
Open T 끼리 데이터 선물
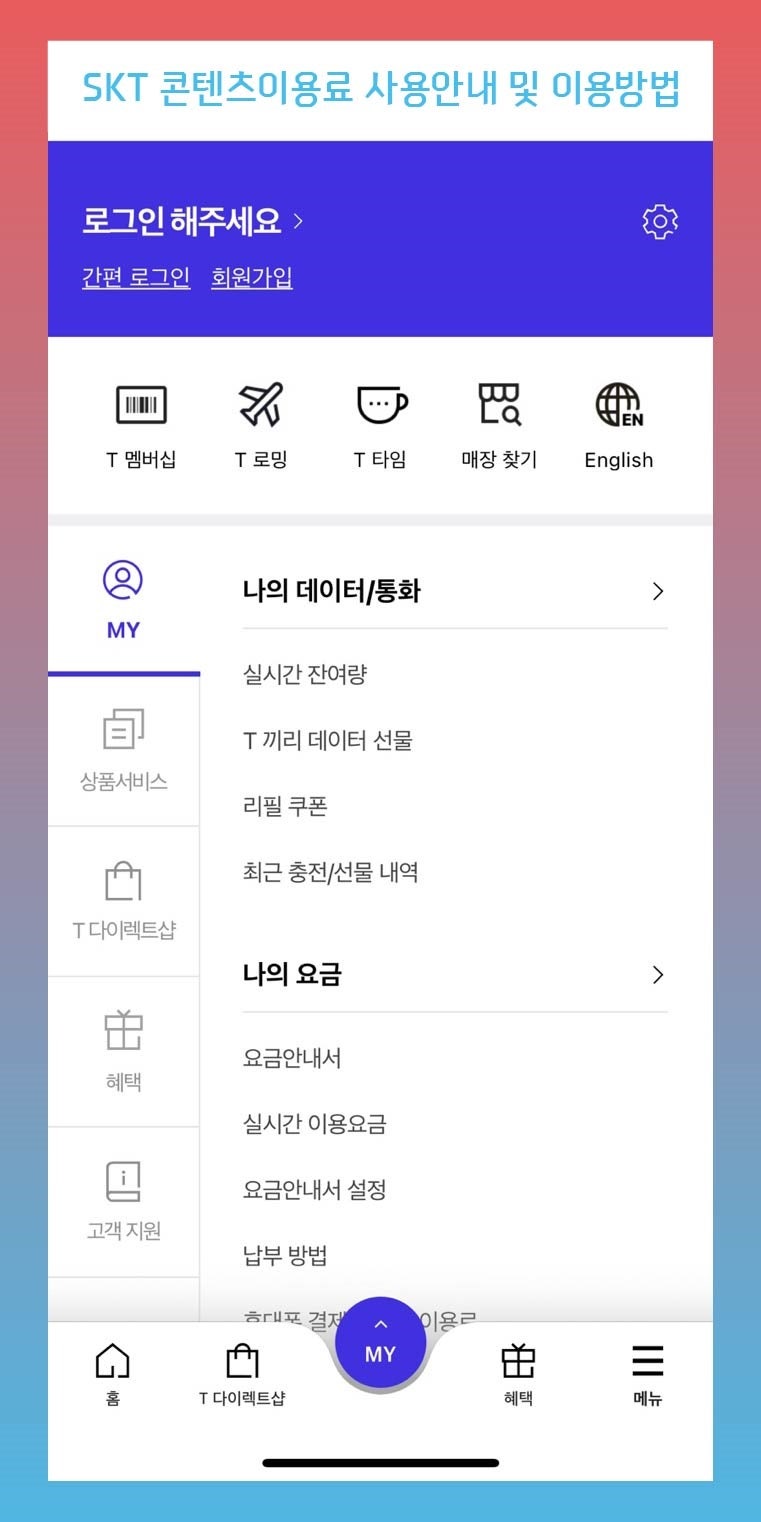click(x=328, y=740)
